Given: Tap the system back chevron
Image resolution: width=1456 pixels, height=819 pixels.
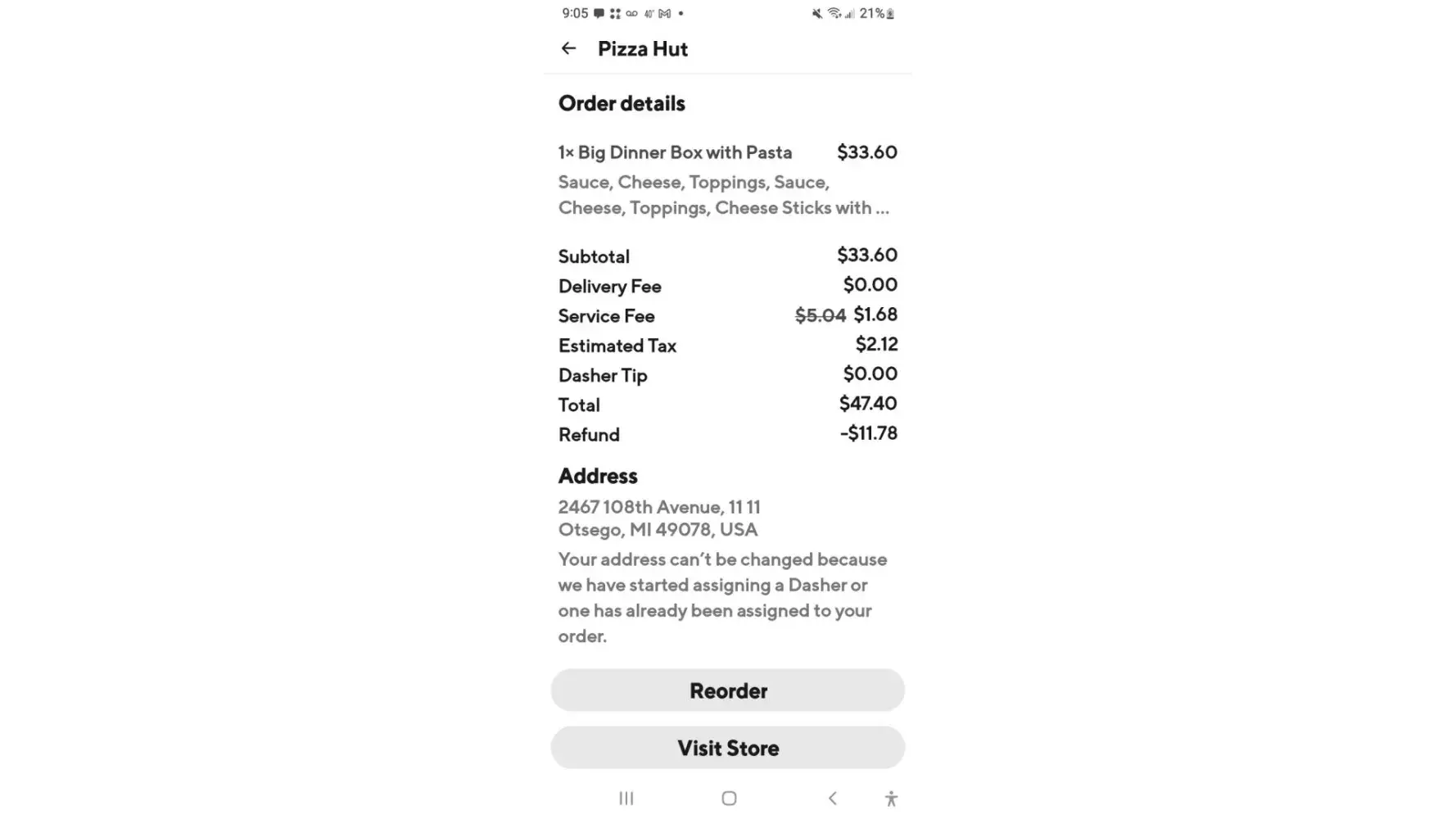Looking at the screenshot, I should 832,798.
